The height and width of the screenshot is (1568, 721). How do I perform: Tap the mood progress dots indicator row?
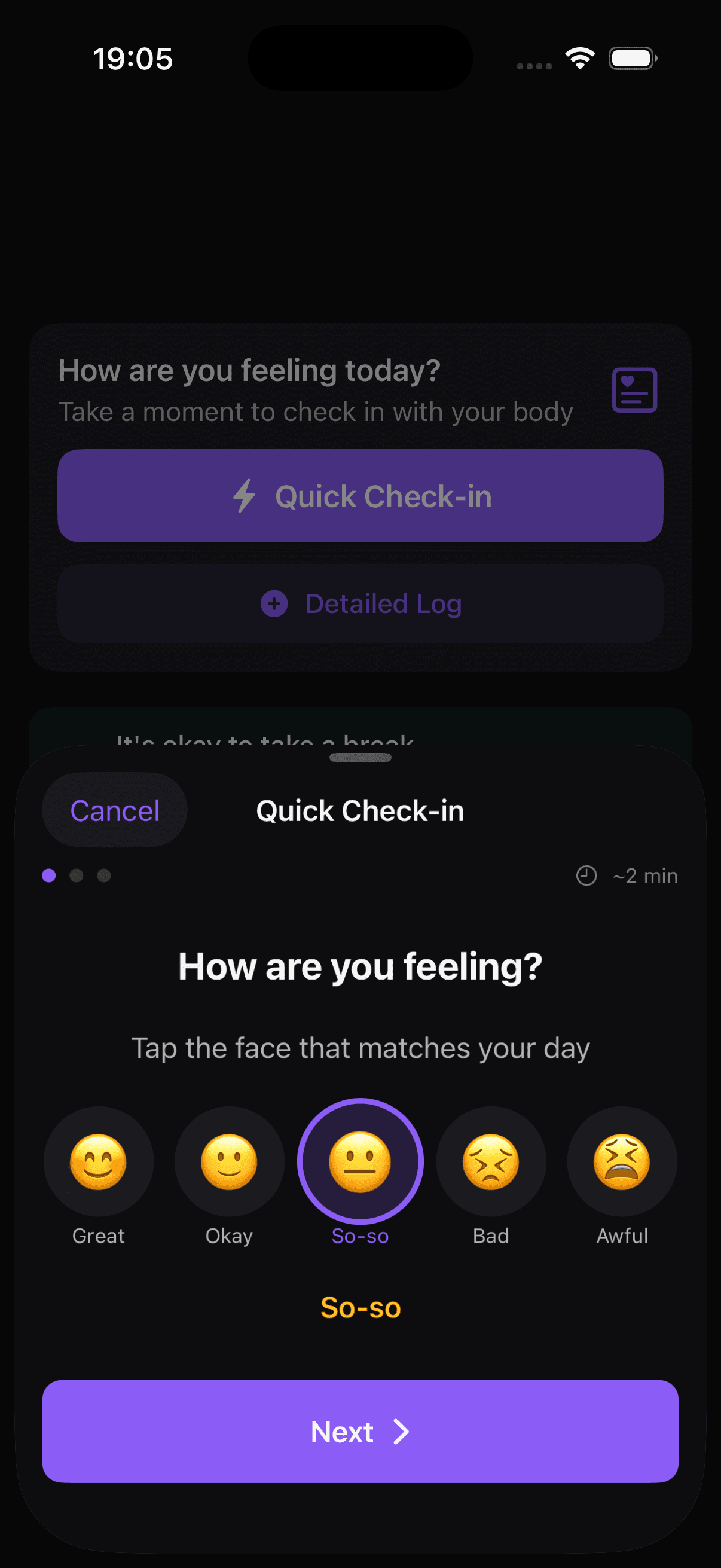click(75, 875)
